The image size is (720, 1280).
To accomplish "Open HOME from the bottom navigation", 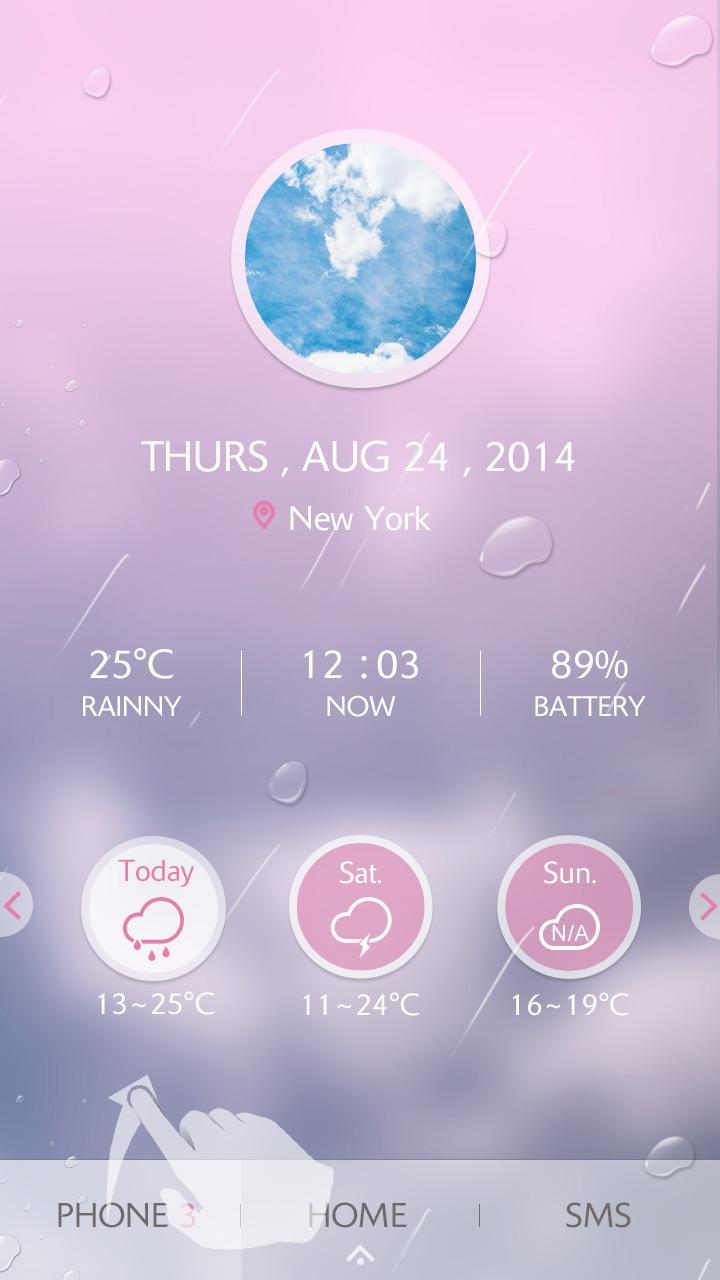I will click(x=358, y=1213).
